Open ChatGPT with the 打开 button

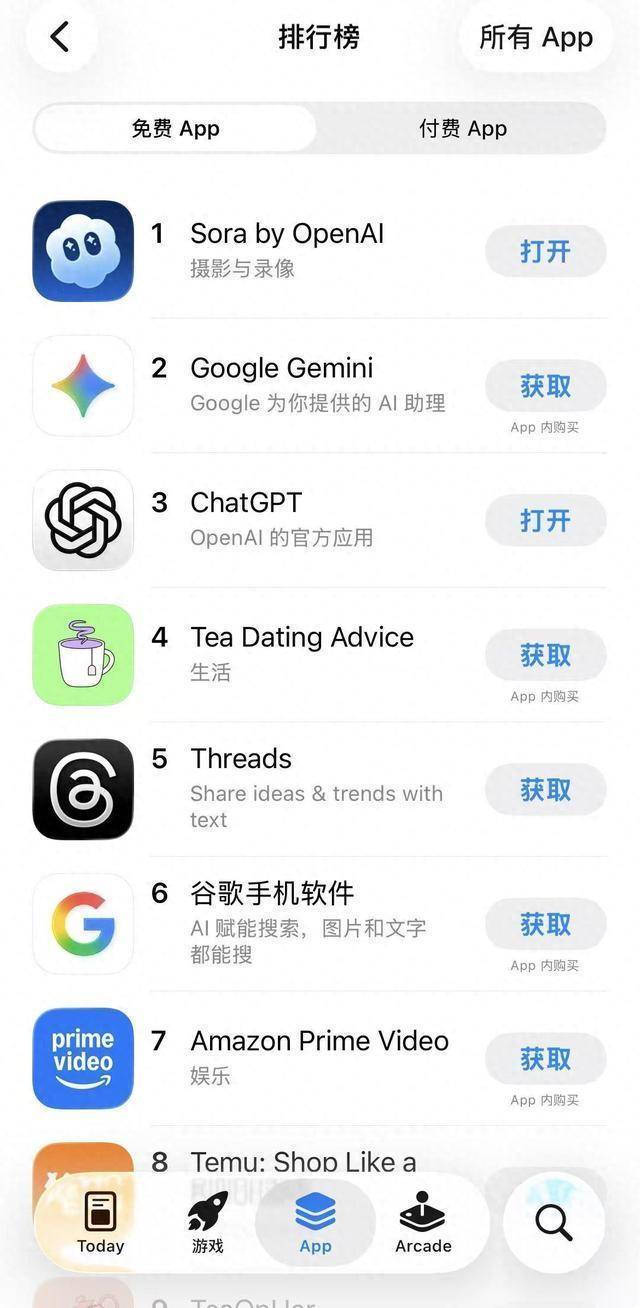(x=545, y=520)
